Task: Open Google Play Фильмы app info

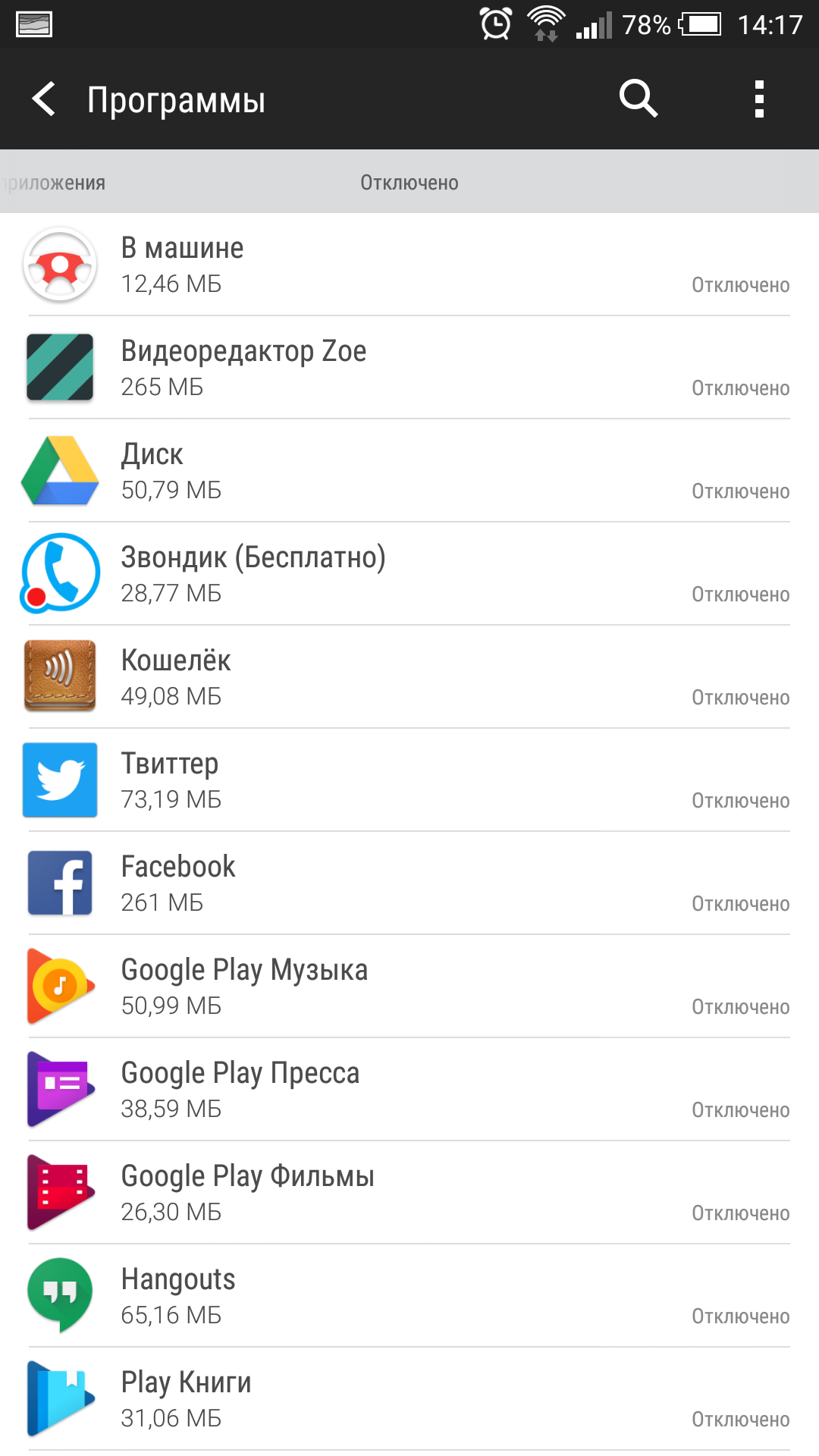Action: click(409, 1193)
